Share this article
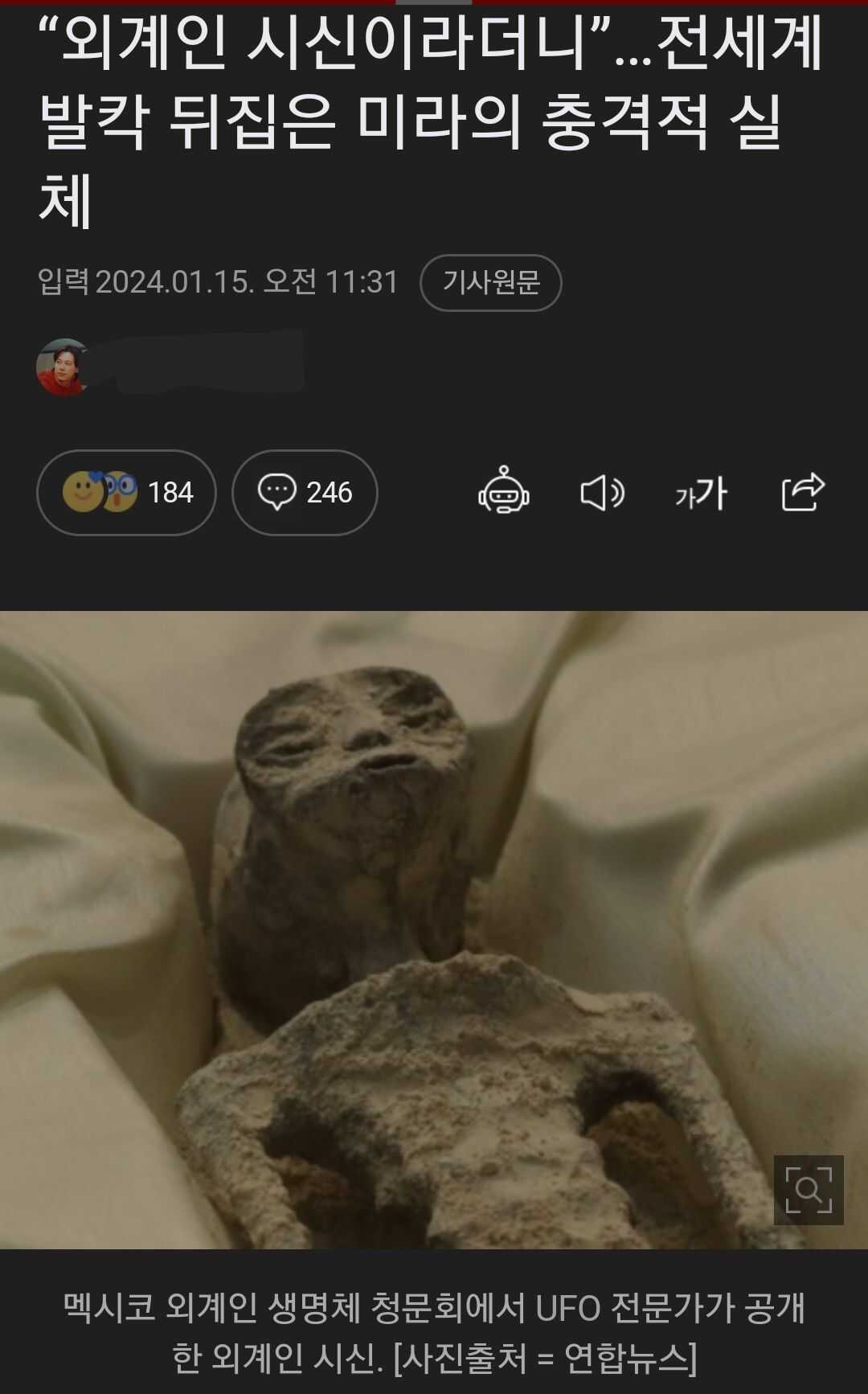Image resolution: width=868 pixels, height=1394 pixels. point(803,491)
